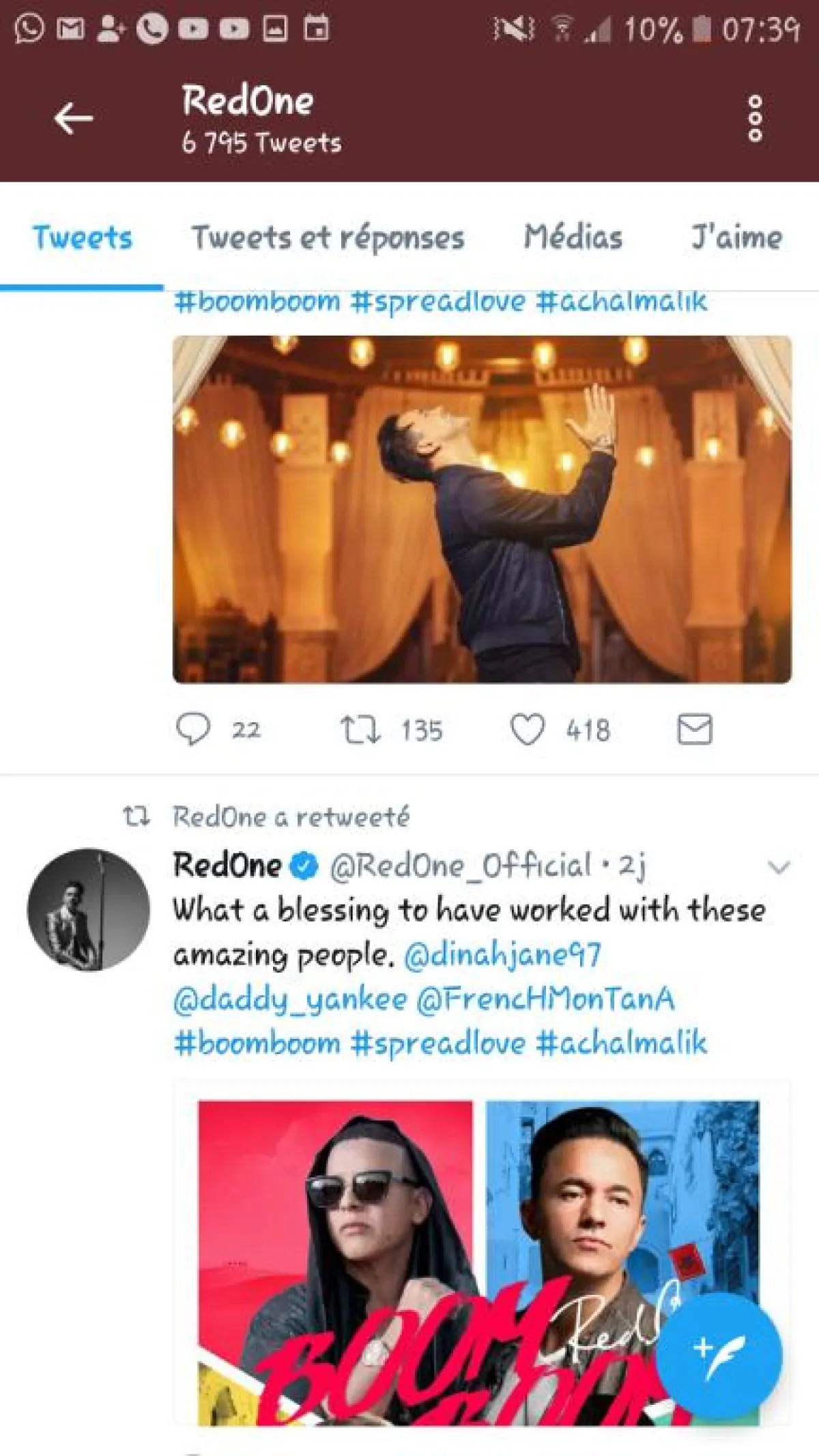Viewport: 819px width, 1456px height.
Task: Visit the @FrencHMonTanA profile link
Action: coord(545,999)
